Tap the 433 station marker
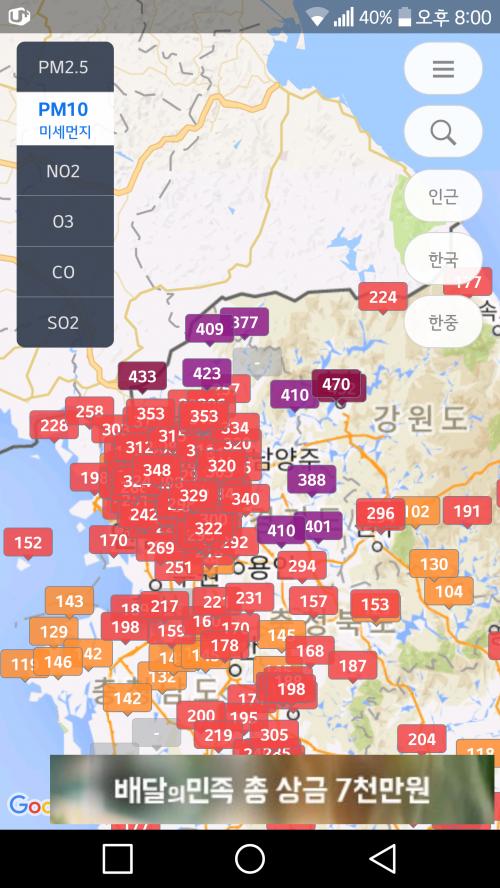 (x=142, y=377)
